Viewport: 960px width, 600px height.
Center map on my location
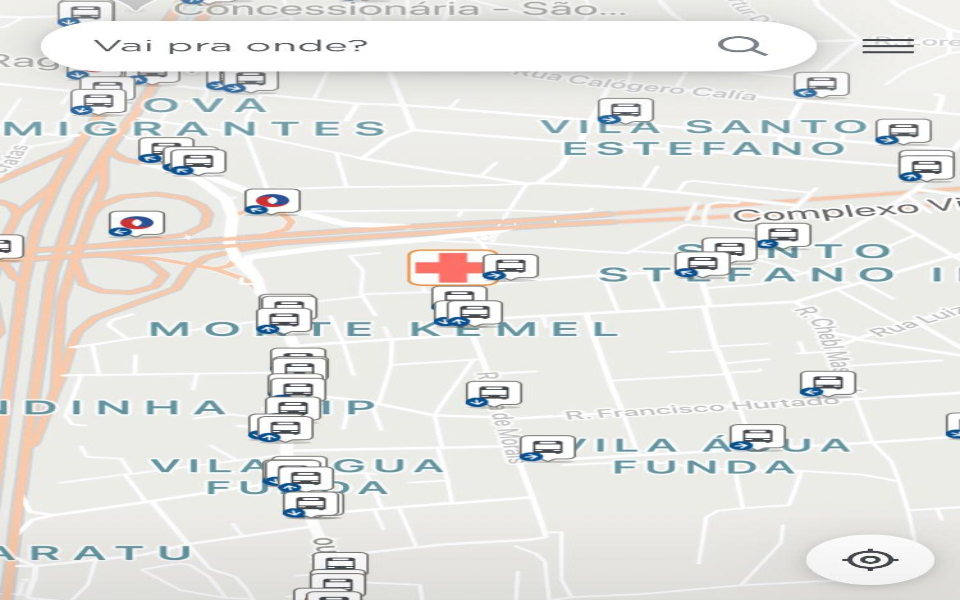click(x=869, y=560)
